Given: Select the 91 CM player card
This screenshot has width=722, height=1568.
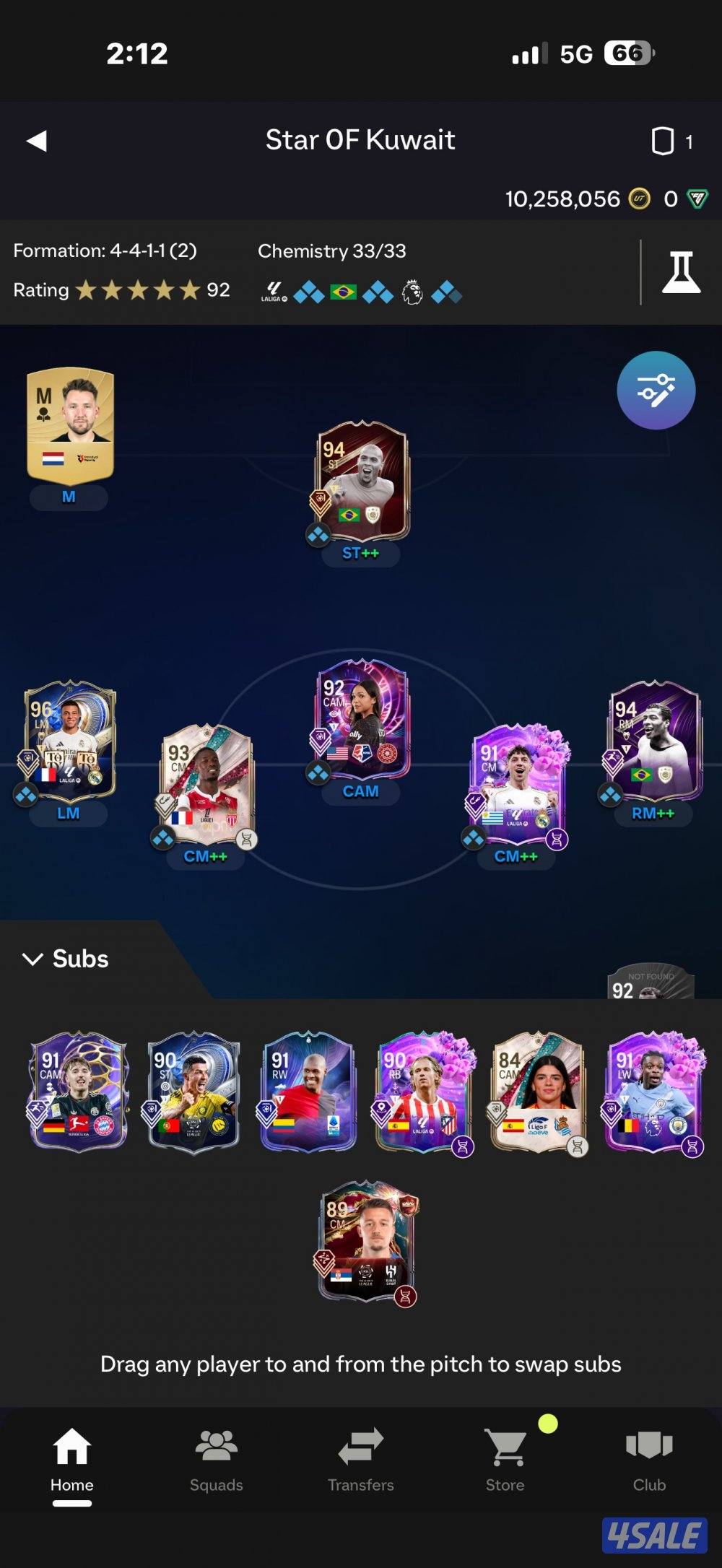Looking at the screenshot, I should [518, 785].
